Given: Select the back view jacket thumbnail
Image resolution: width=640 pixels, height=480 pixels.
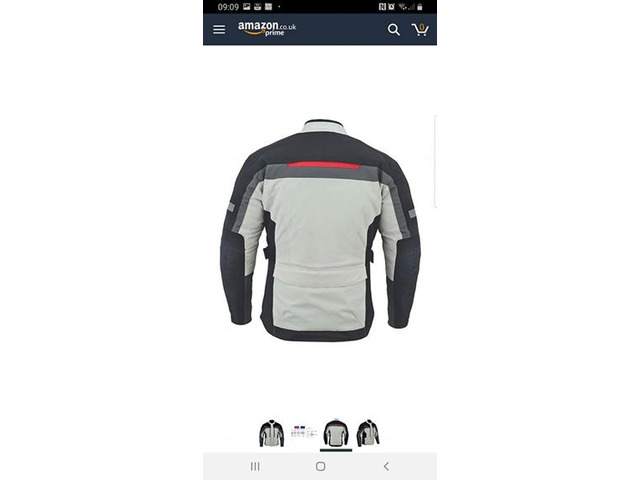Looking at the screenshot, I should [x=336, y=433].
